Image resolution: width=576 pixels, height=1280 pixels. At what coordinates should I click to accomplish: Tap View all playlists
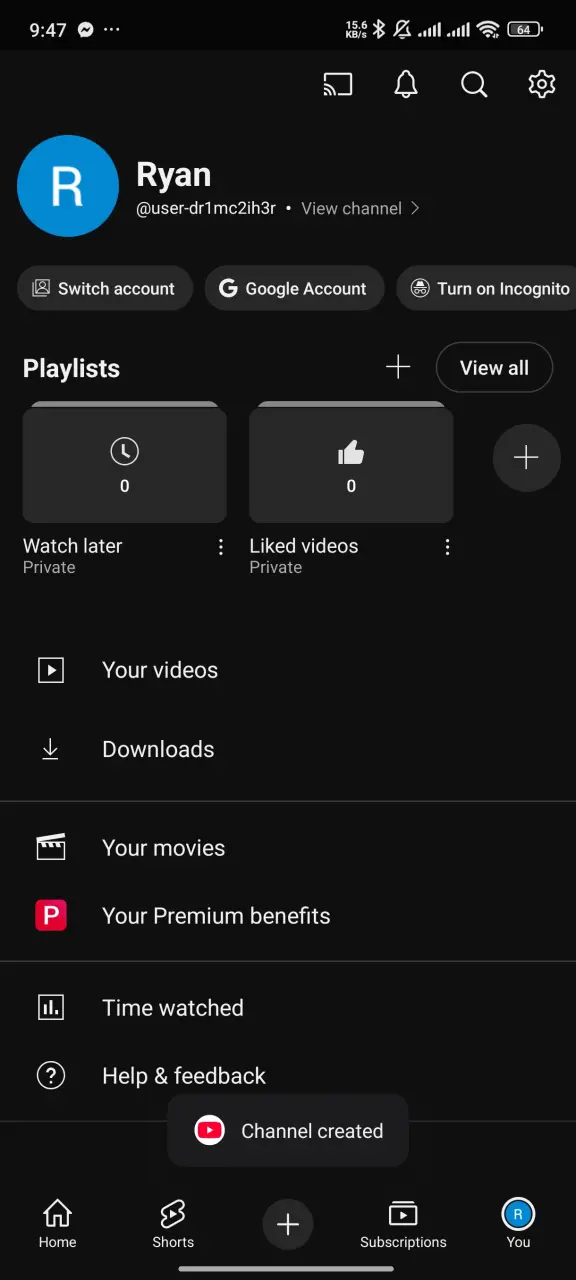[x=494, y=368]
